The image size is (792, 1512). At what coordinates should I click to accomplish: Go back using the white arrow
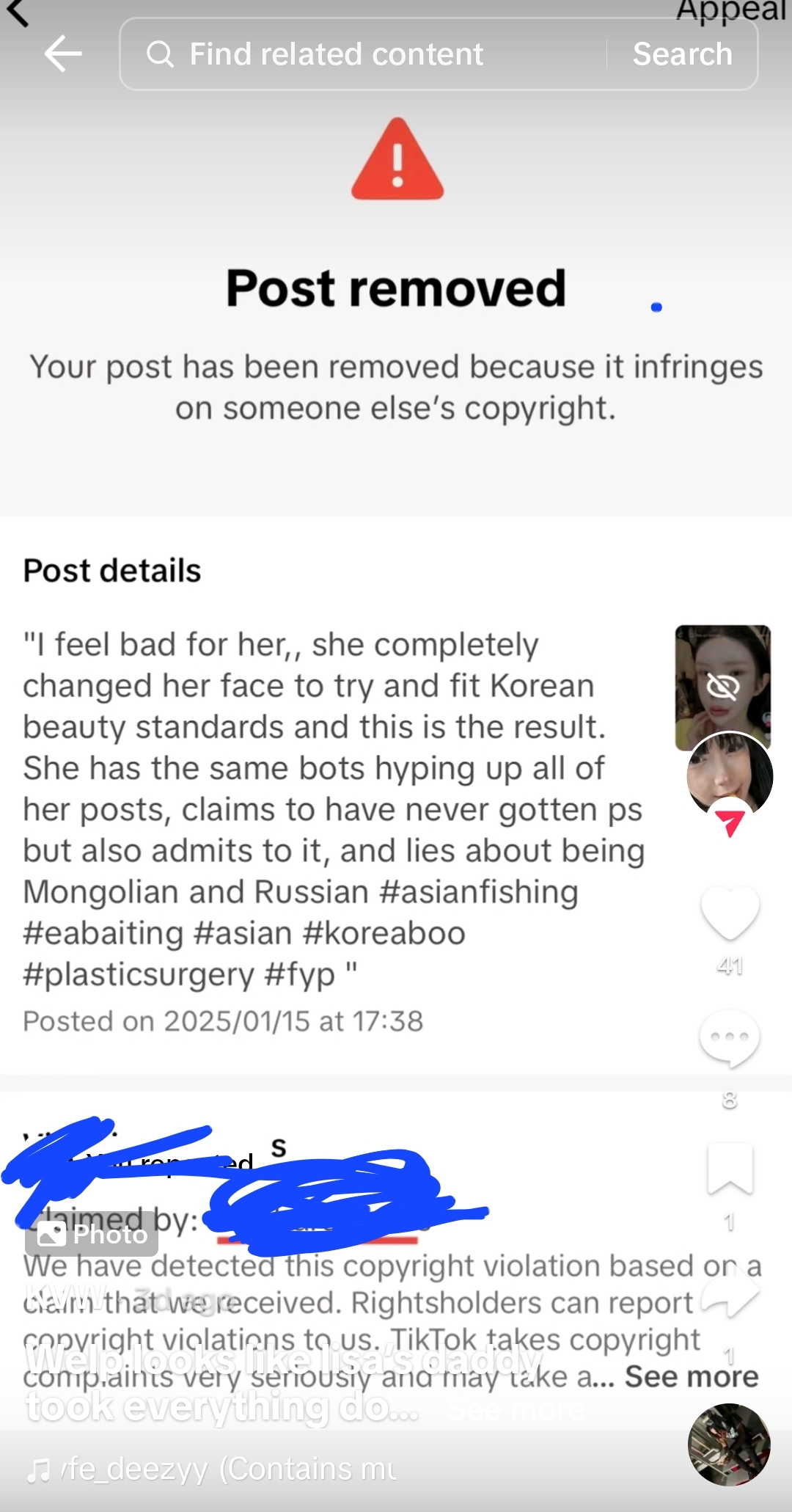click(x=63, y=54)
